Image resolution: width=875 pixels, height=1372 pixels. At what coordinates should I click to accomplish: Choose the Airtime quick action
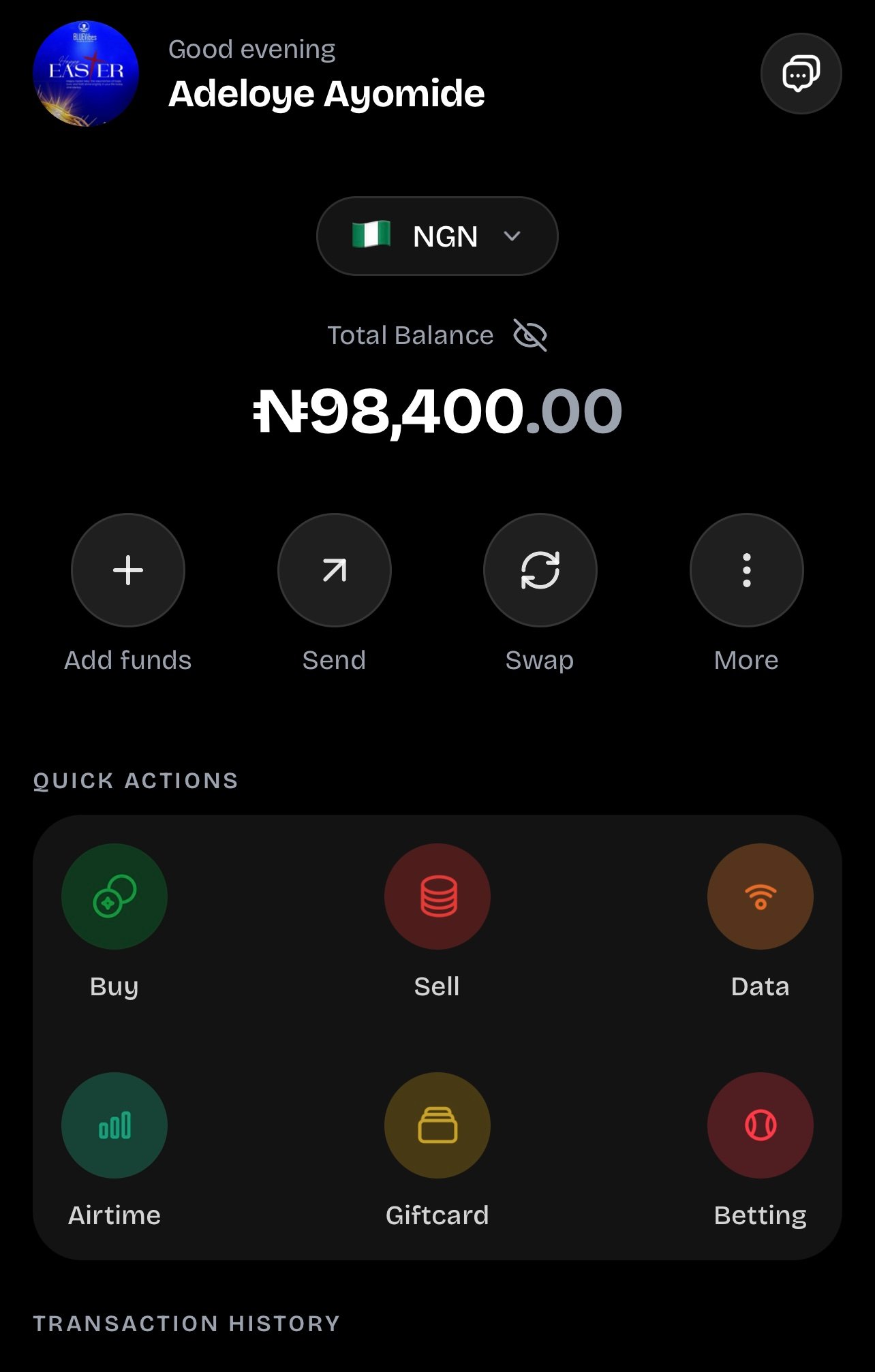coord(114,1125)
